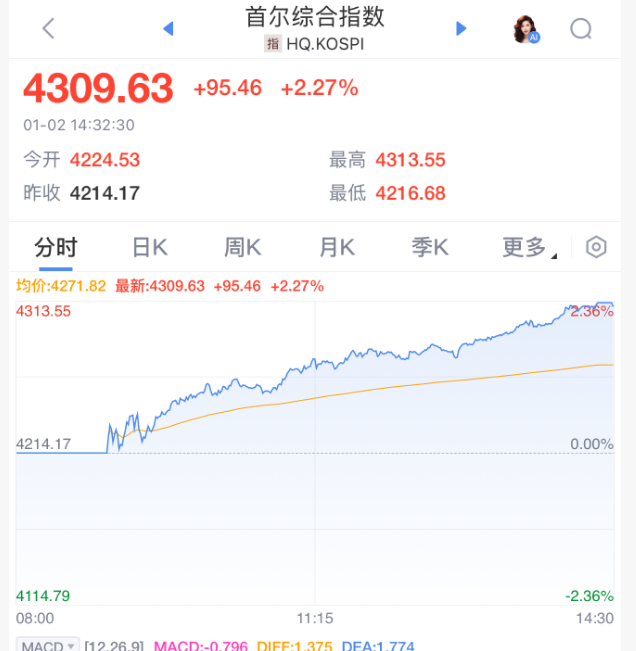Go back using the top-left arrow
Viewport: 636px width, 651px height.
pos(48,29)
